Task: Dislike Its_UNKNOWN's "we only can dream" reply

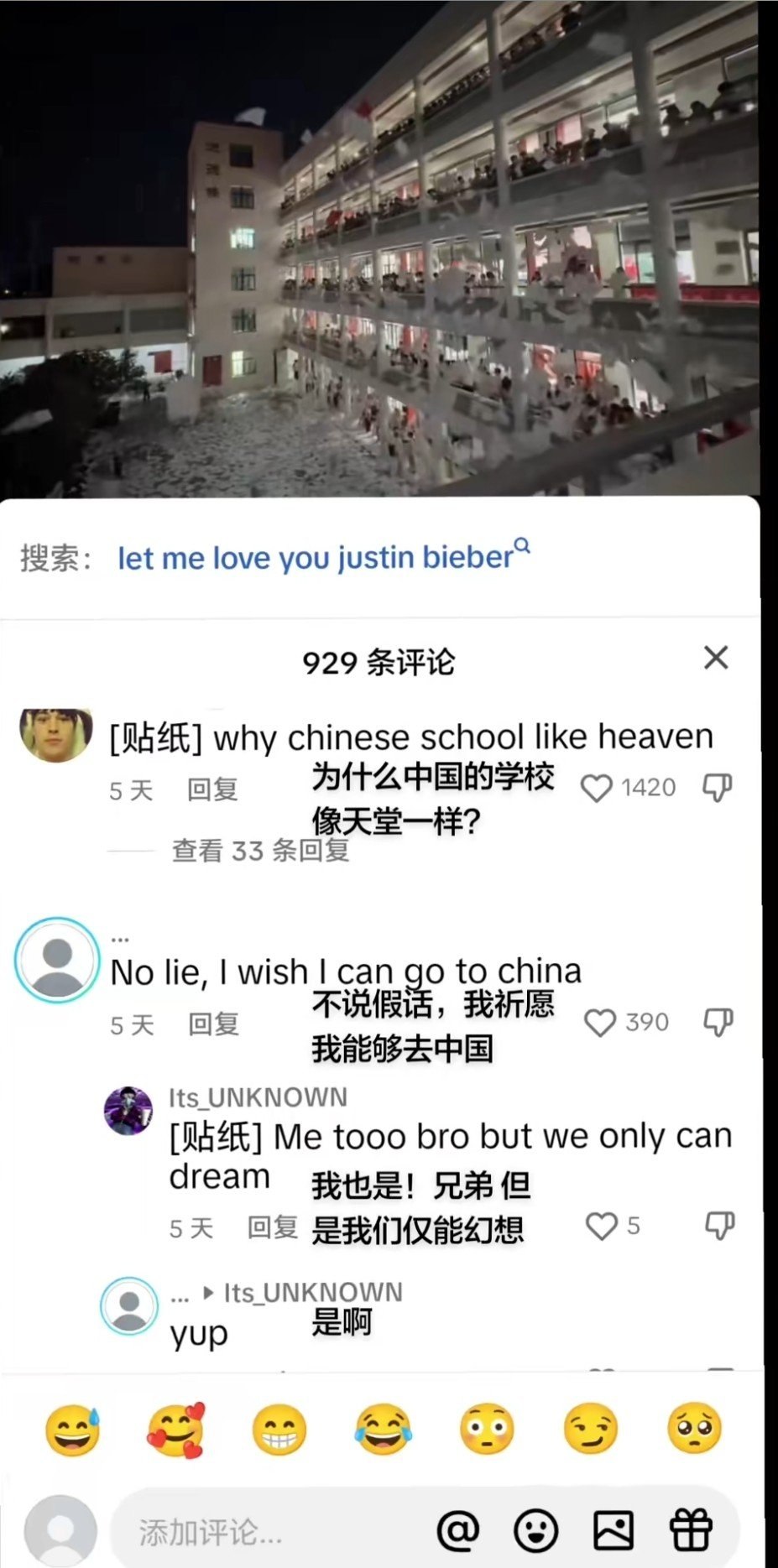Action: click(719, 1227)
